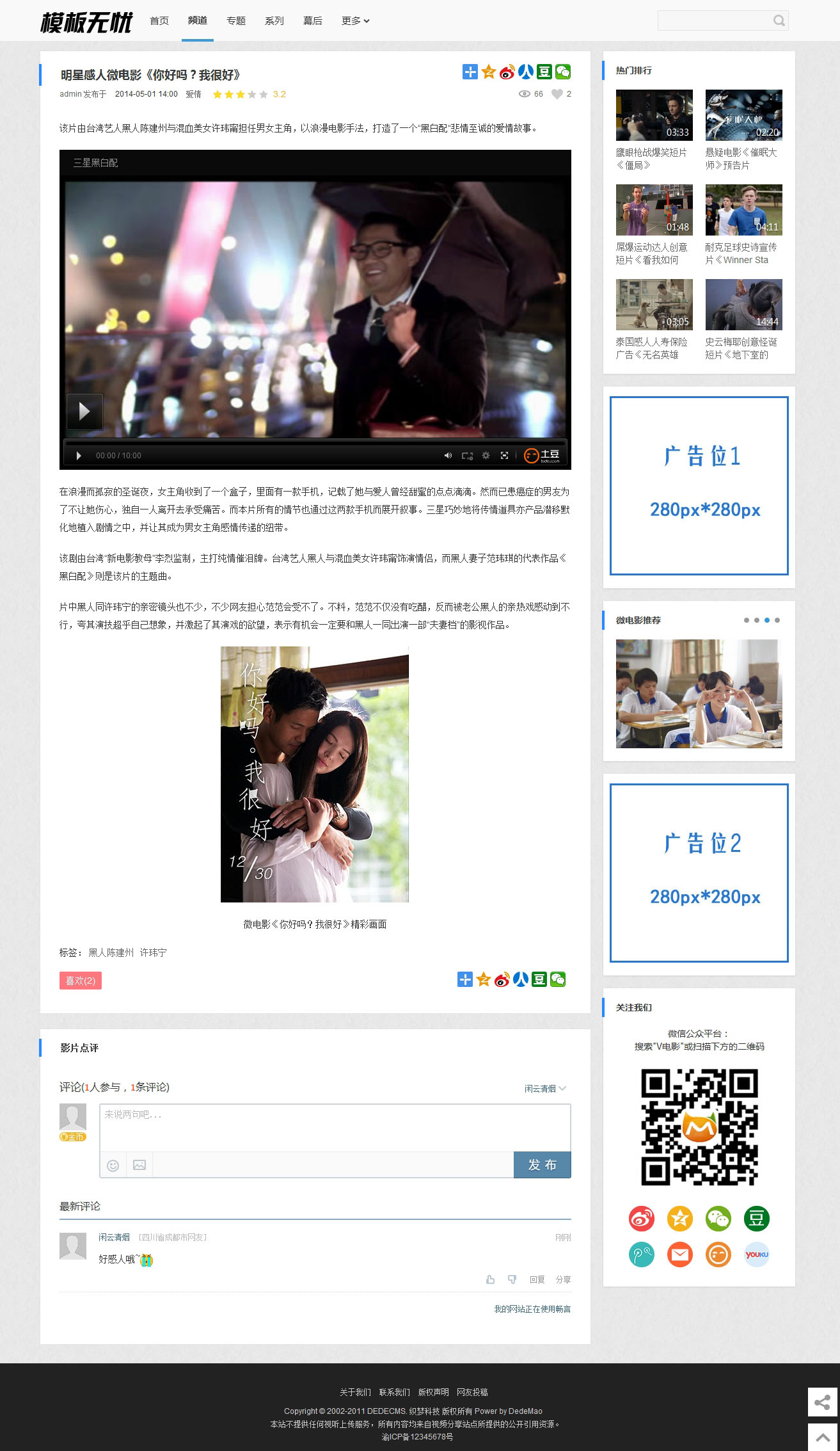Open video 鹰眼枪战爆笑短片《僵局》
Screen dimensions: 840x1451
(x=654, y=115)
